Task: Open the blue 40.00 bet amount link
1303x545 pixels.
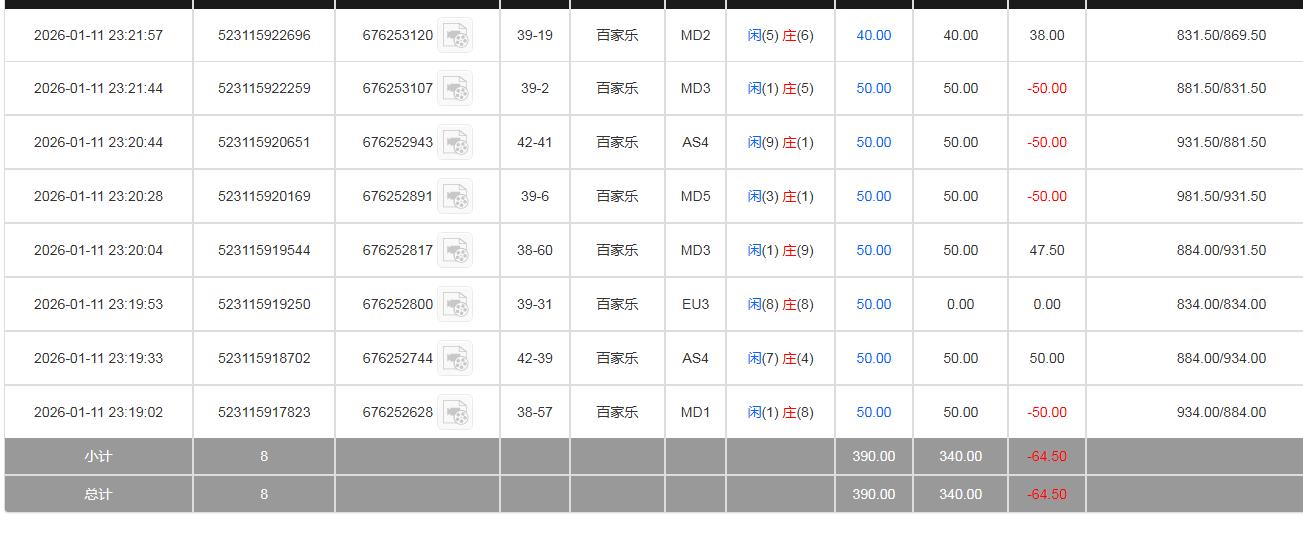Action: [x=873, y=35]
